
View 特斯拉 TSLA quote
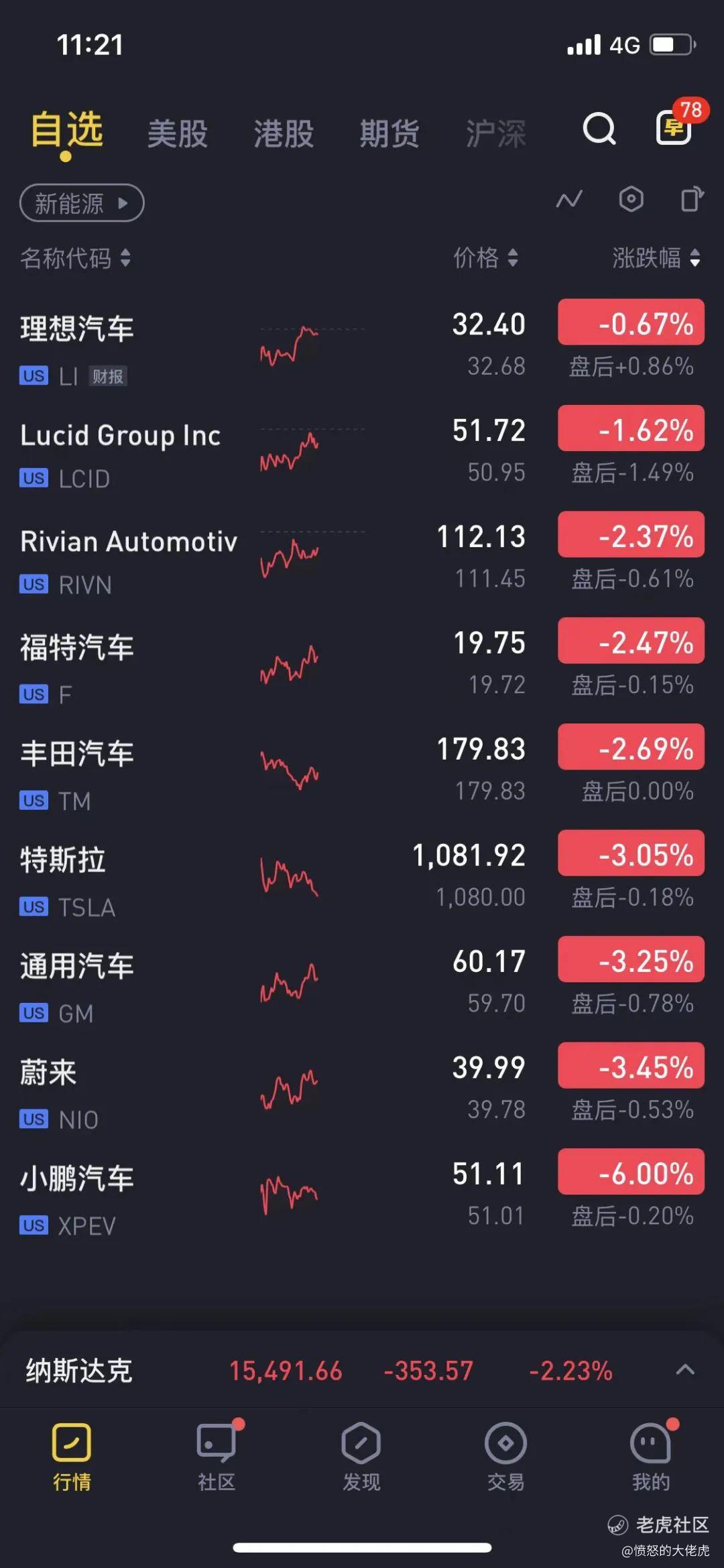(362, 878)
